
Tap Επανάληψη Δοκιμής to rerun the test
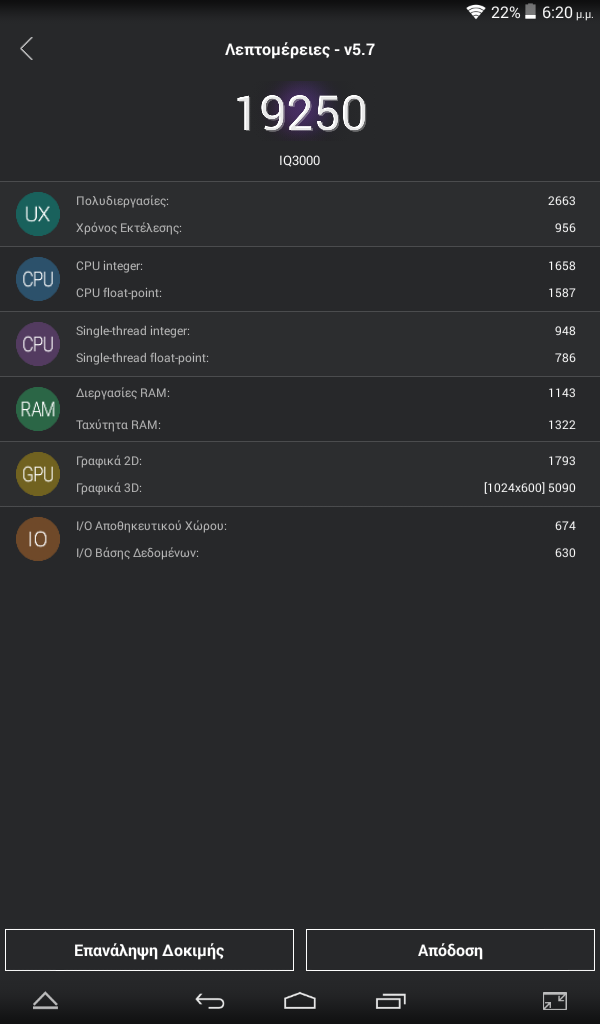[x=150, y=950]
